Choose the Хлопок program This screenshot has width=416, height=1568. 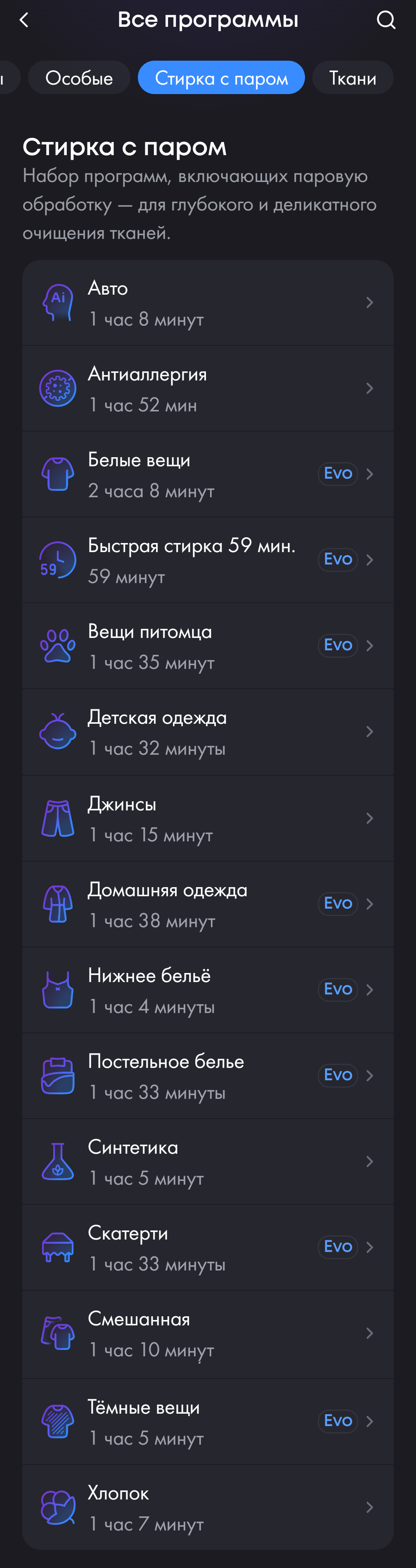tap(208, 1507)
